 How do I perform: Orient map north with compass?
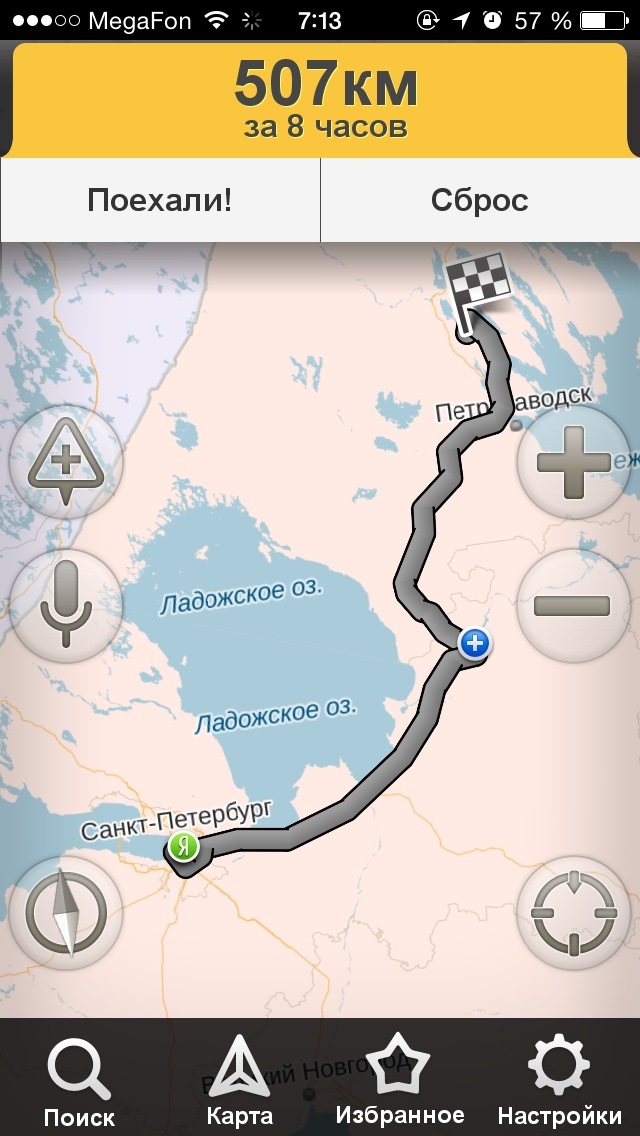point(66,913)
